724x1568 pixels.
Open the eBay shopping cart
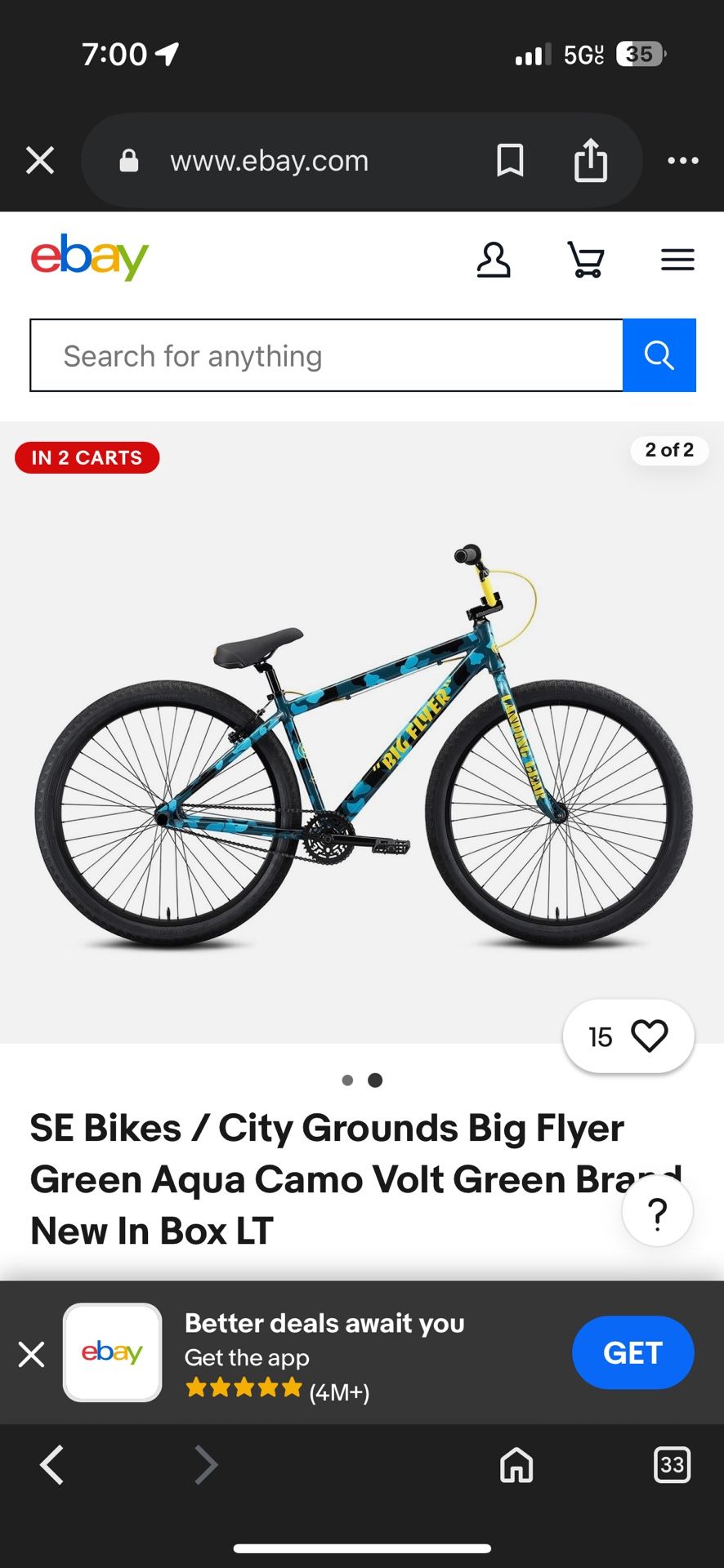coord(587,260)
